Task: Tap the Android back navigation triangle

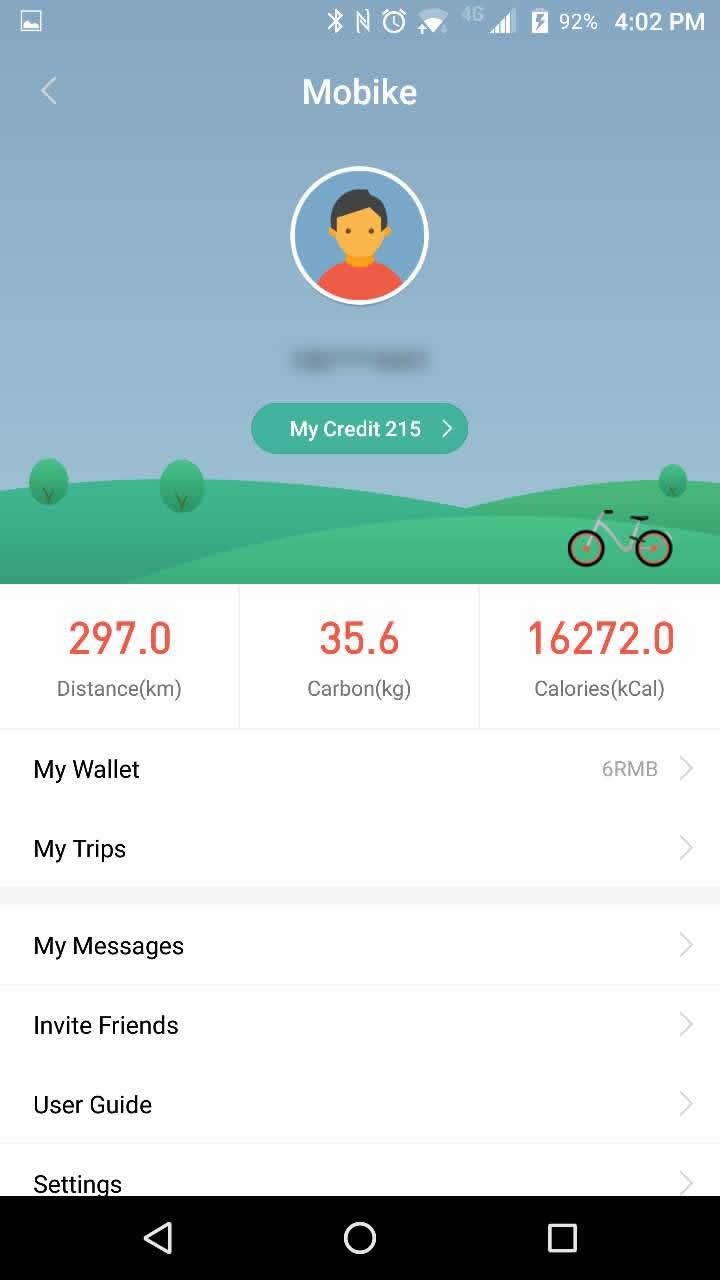Action: click(158, 1237)
